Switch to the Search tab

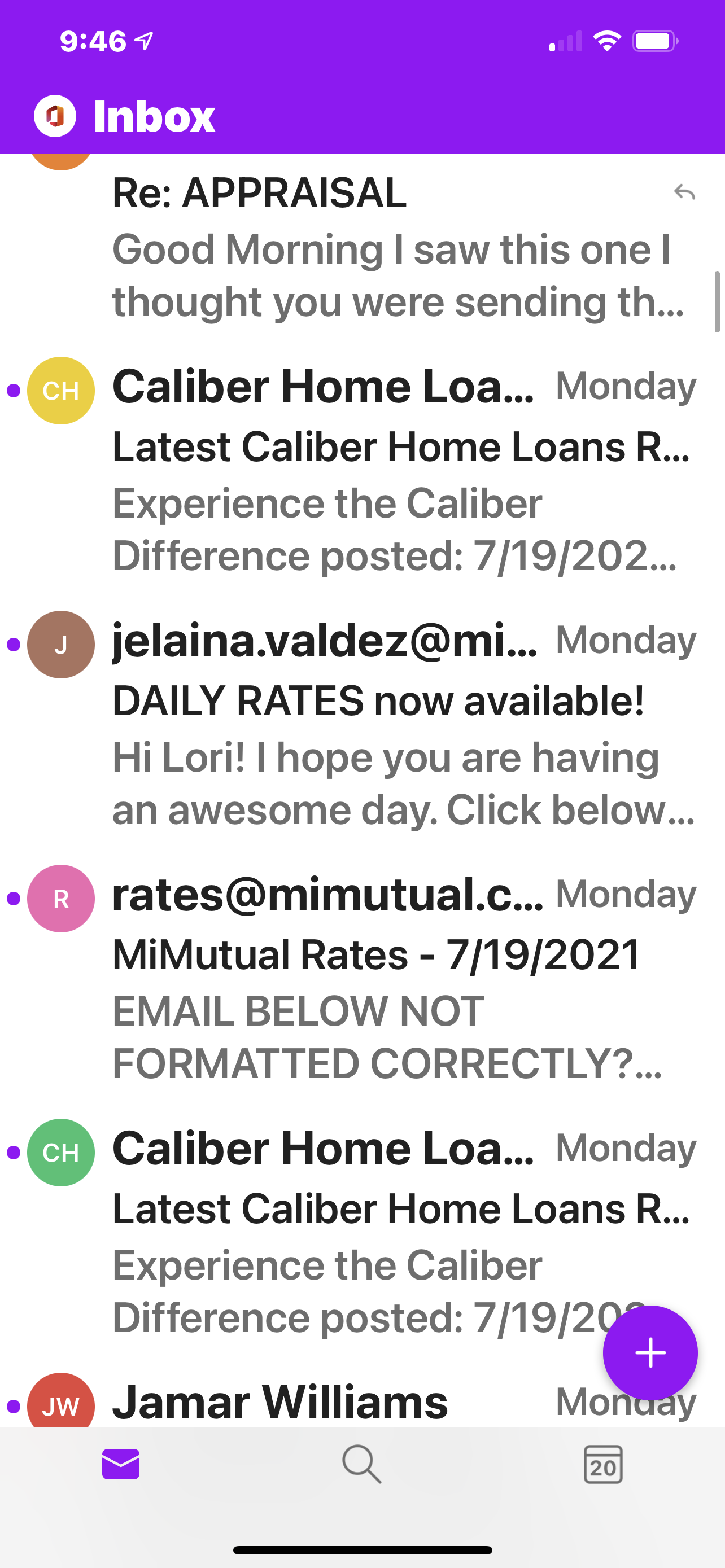coord(362,1464)
